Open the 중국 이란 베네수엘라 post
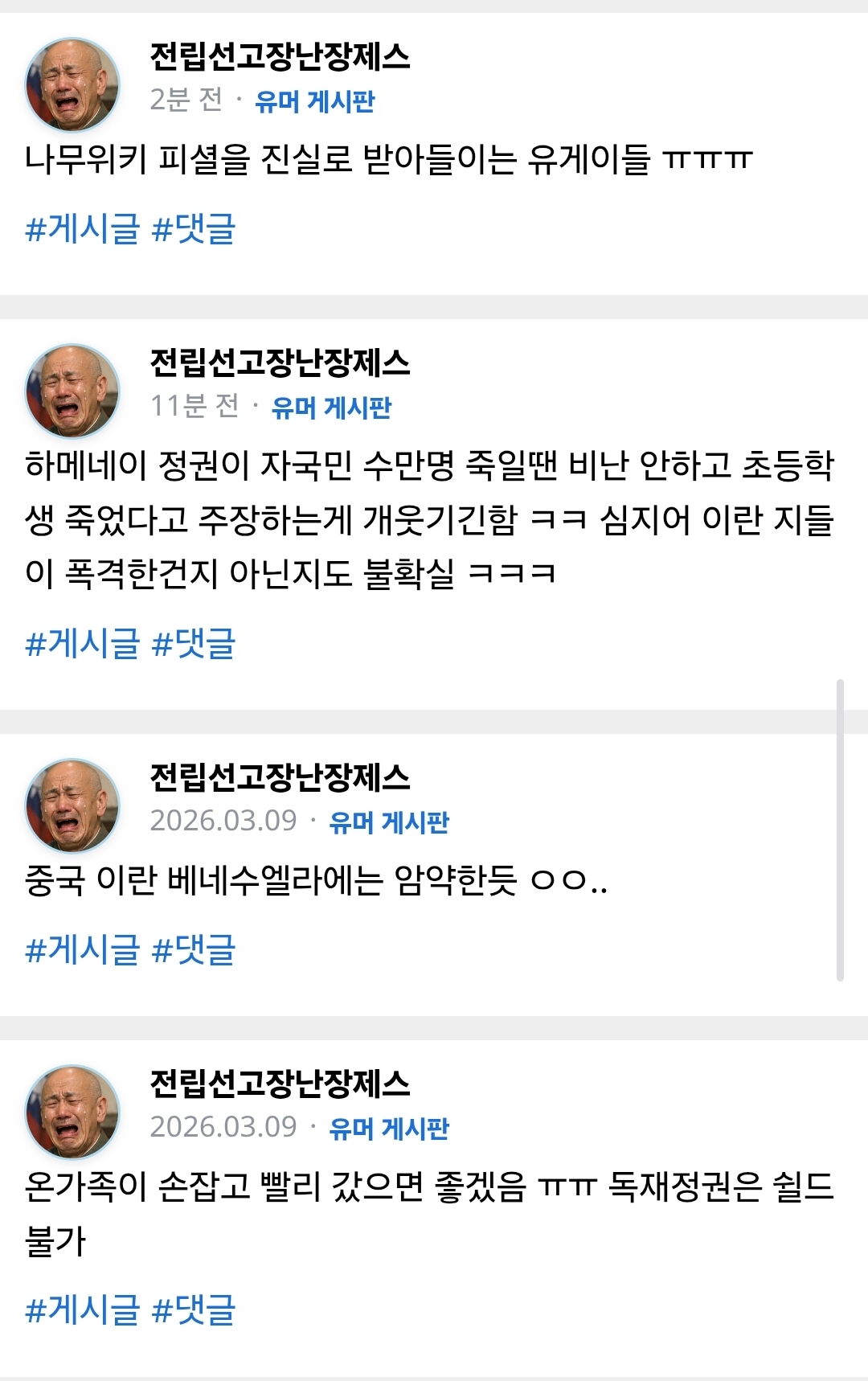 315,882
